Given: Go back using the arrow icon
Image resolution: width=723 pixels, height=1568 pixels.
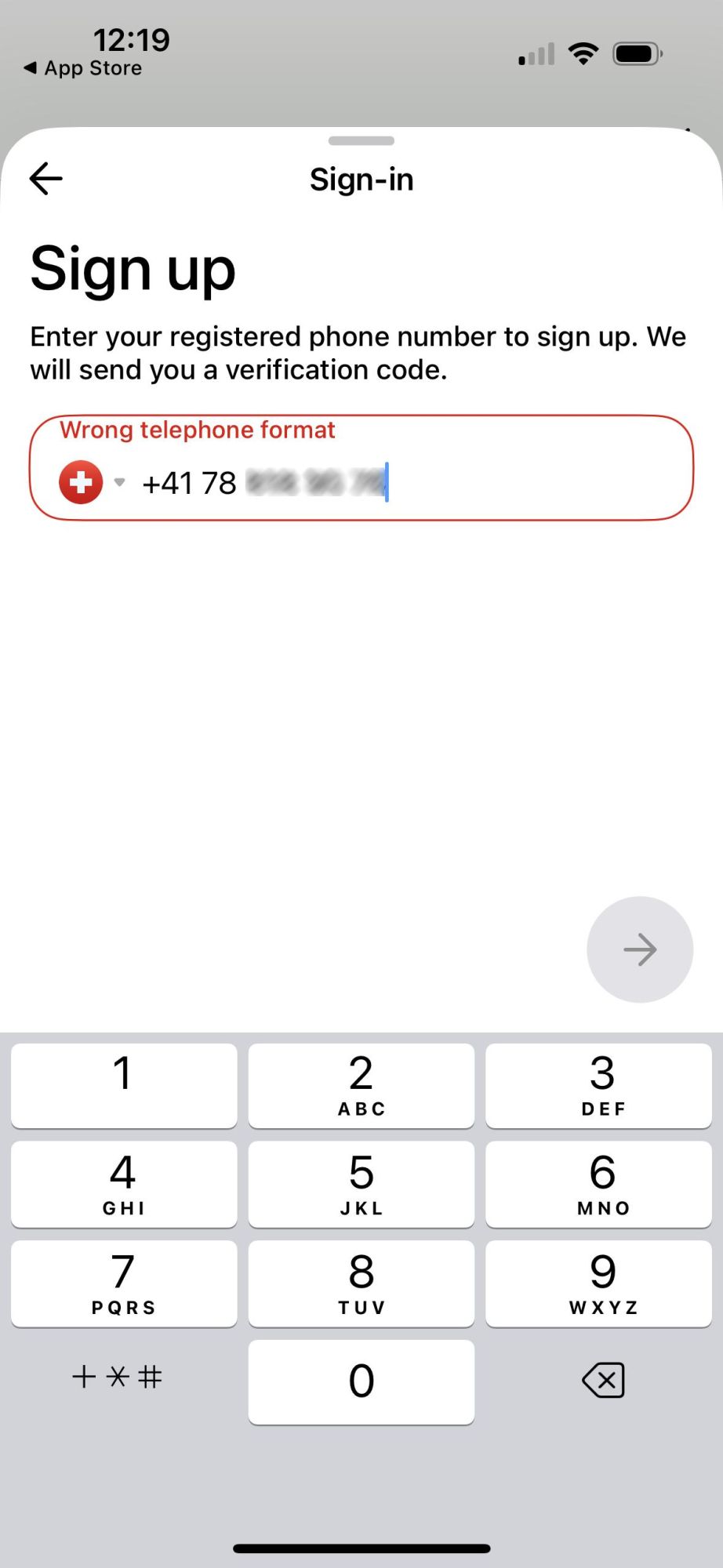Looking at the screenshot, I should pyautogui.click(x=45, y=179).
